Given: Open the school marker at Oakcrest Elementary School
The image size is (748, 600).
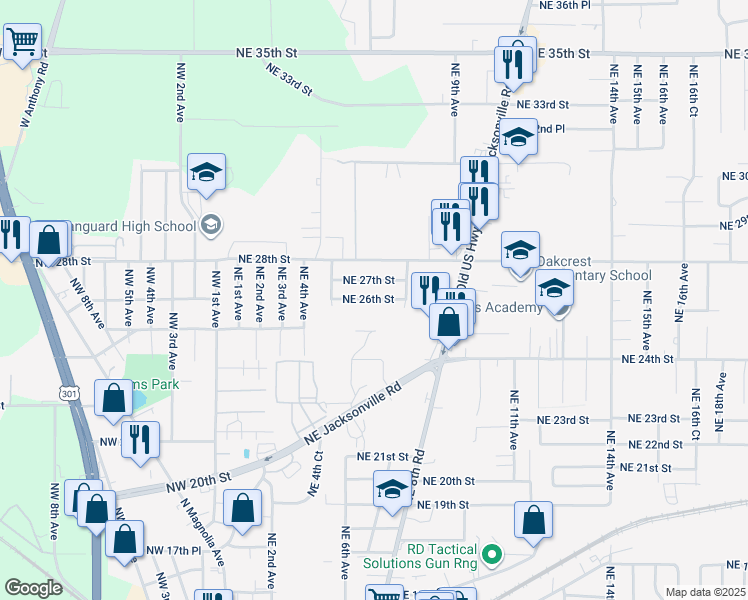Looking at the screenshot, I should tap(520, 251).
